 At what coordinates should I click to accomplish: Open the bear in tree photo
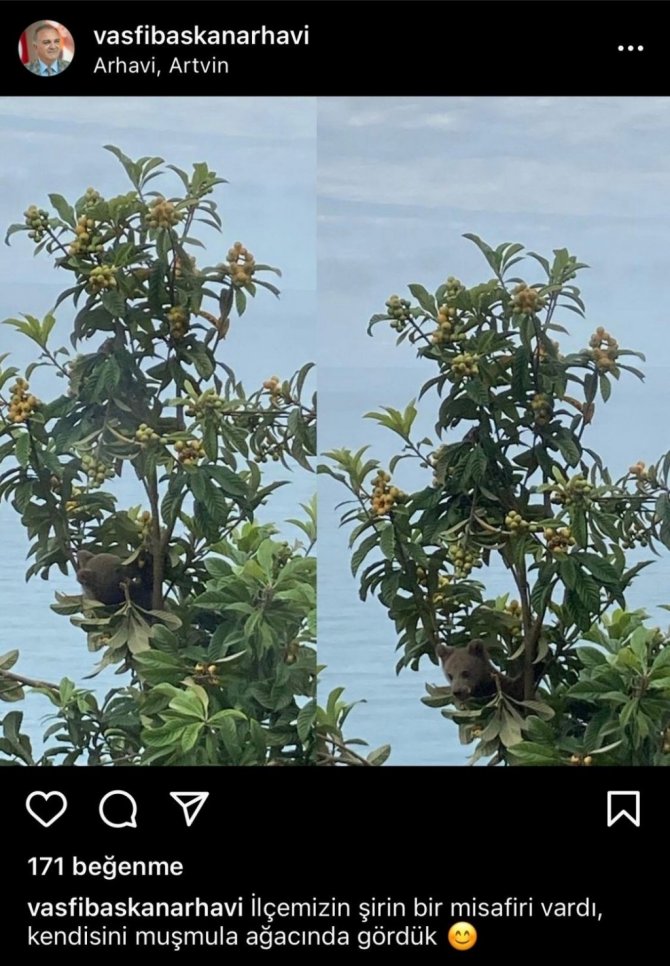[x=335, y=430]
